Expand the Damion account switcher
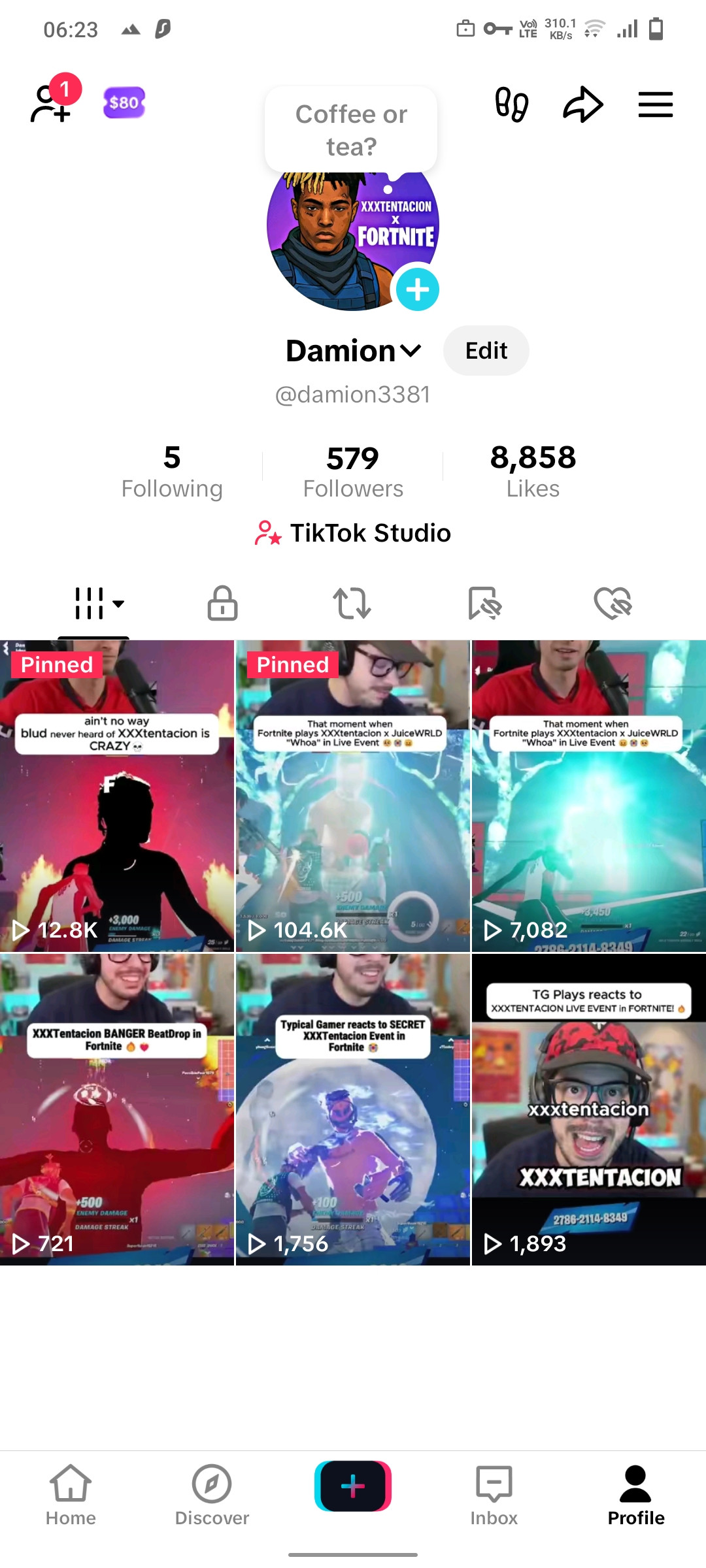 click(x=354, y=351)
